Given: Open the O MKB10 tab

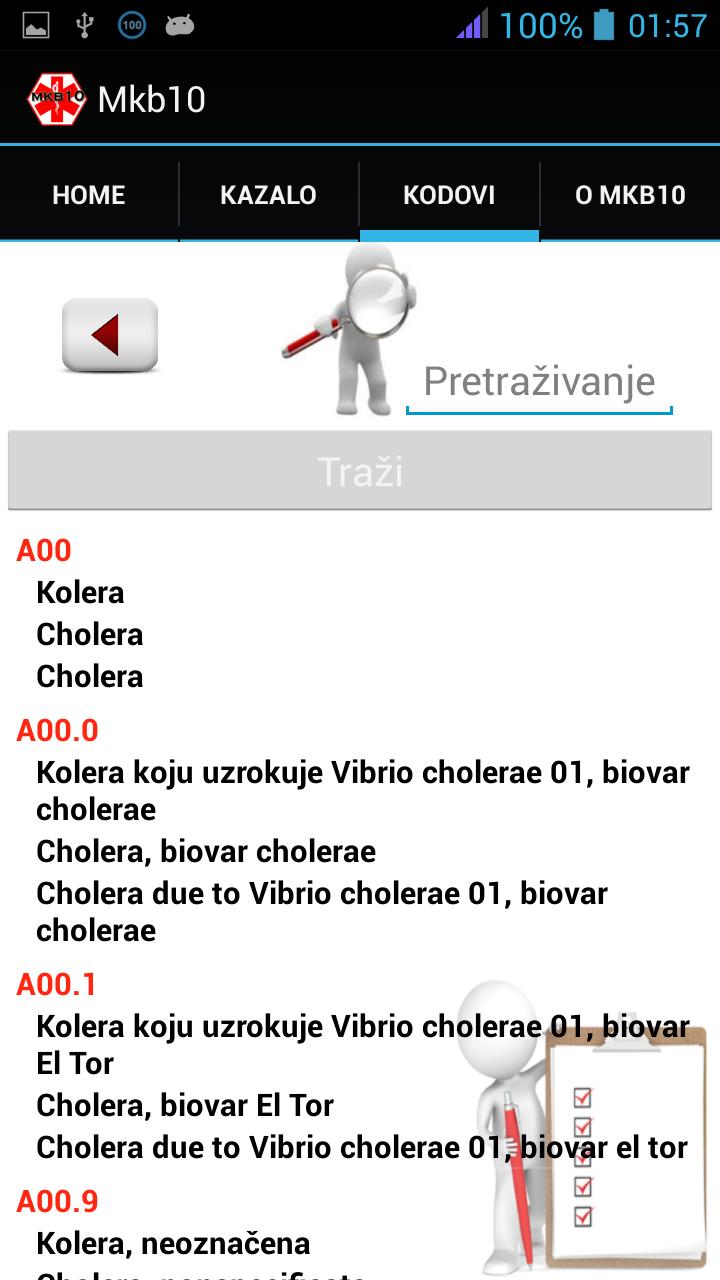Looking at the screenshot, I should (630, 195).
